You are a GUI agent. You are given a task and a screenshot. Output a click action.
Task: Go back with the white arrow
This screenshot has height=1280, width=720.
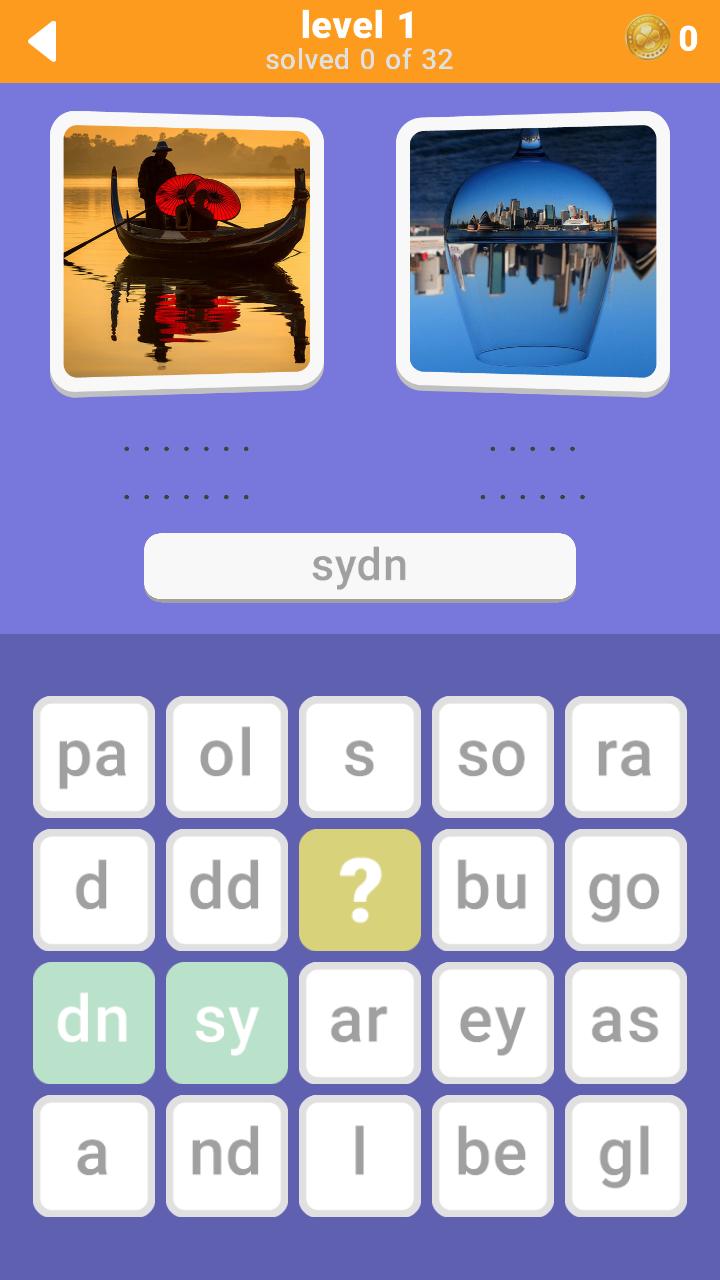pyautogui.click(x=42, y=41)
